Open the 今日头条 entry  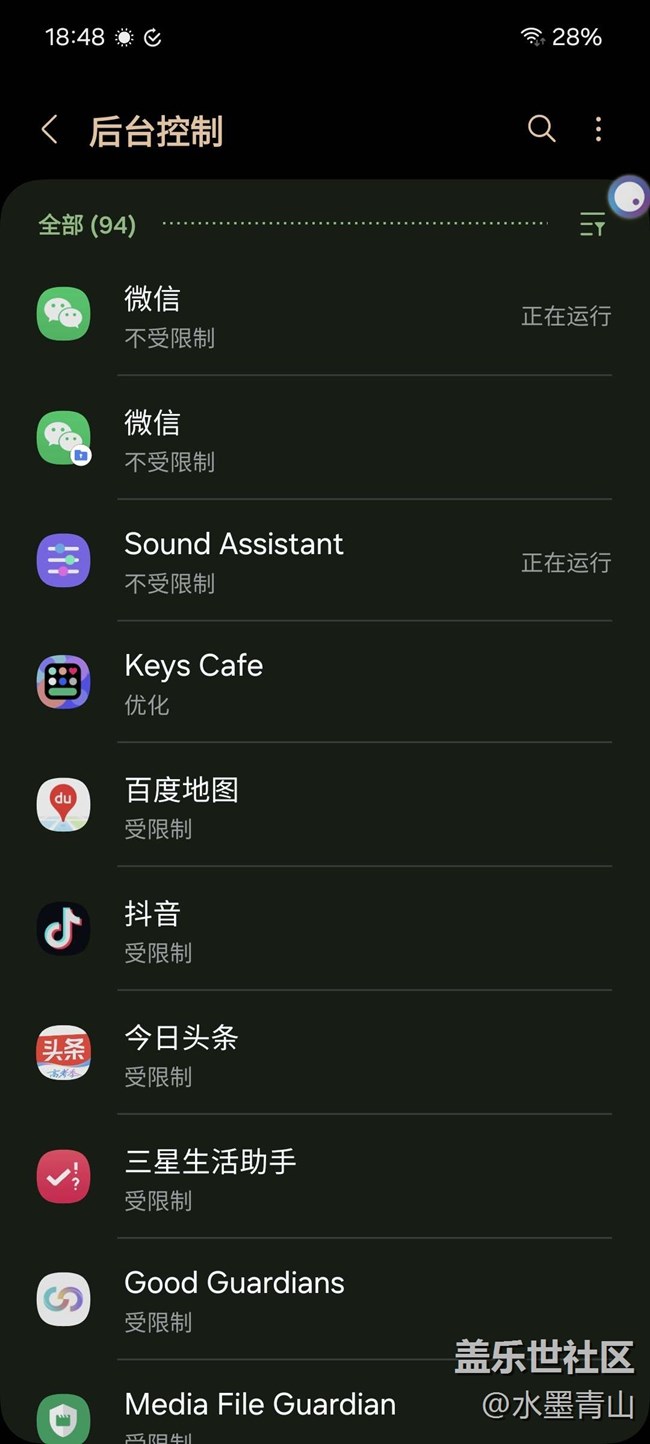pos(325,1053)
